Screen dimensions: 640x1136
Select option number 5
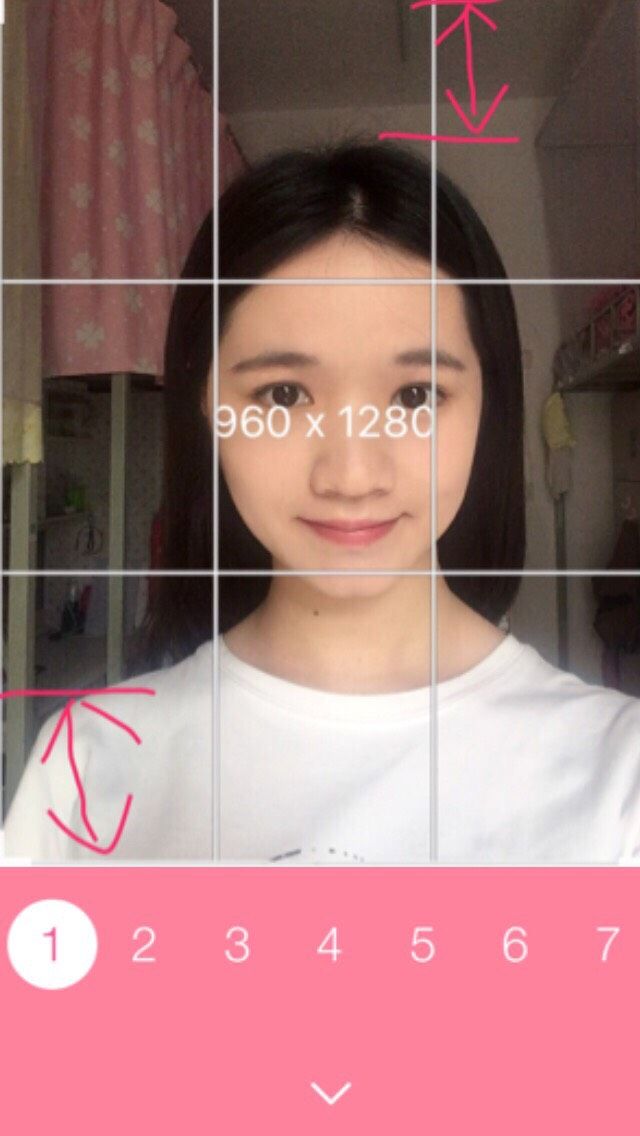pyautogui.click(x=423, y=945)
